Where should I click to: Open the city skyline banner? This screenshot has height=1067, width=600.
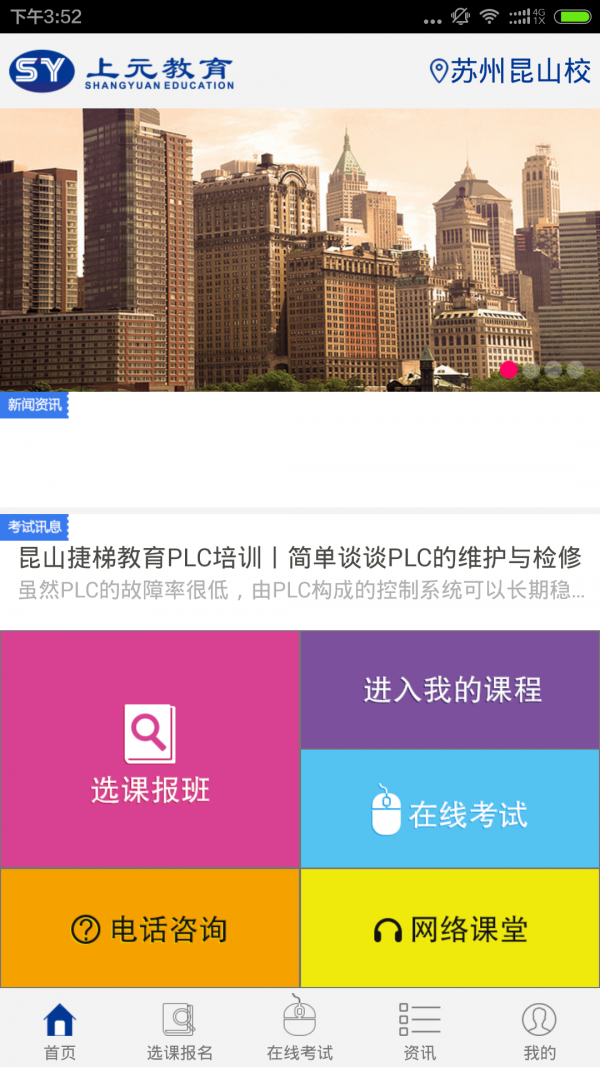(300, 249)
